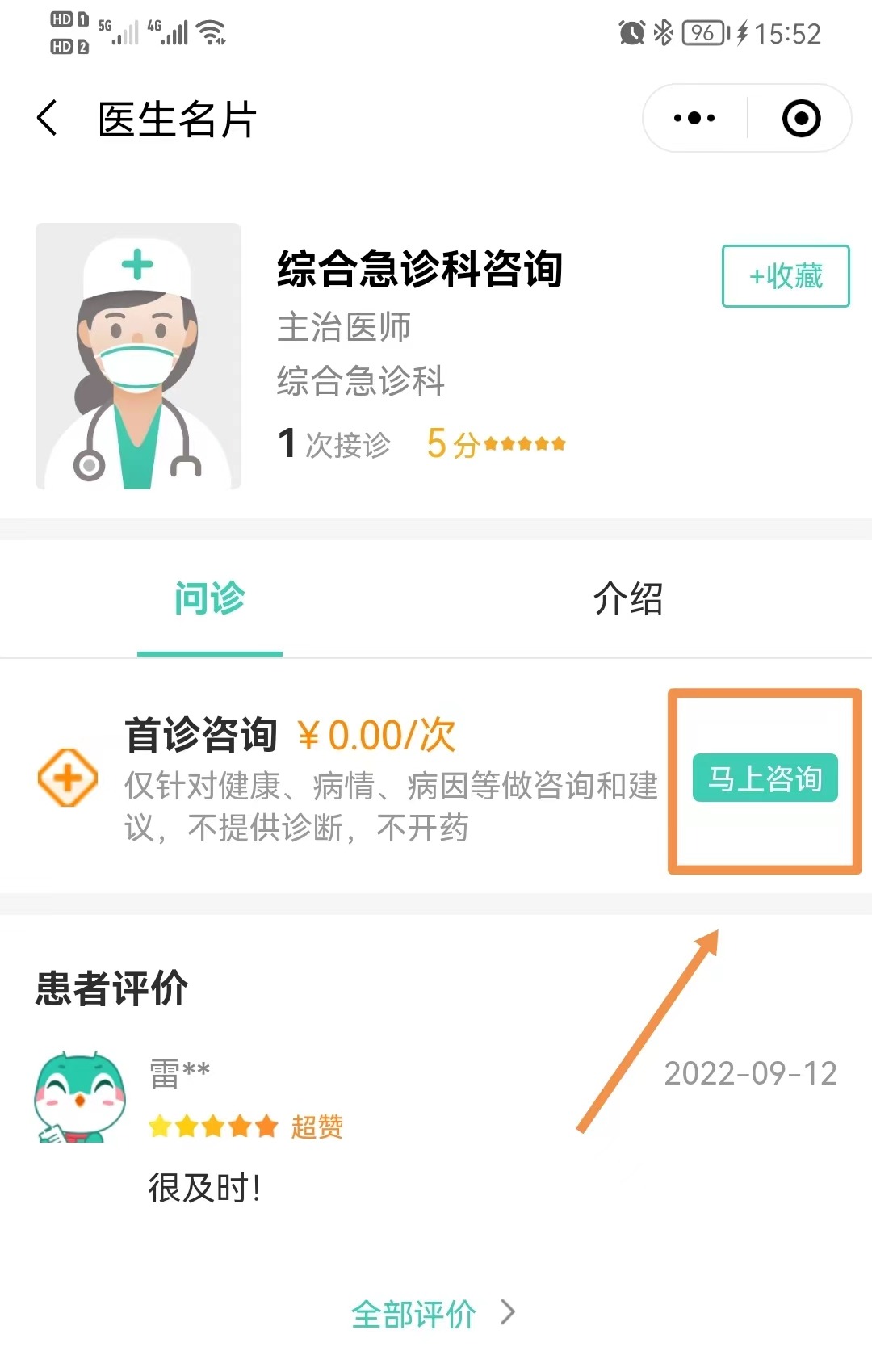Viewport: 872px width, 1372px height.
Task: Switch to the 介绍 tab
Action: tap(628, 599)
